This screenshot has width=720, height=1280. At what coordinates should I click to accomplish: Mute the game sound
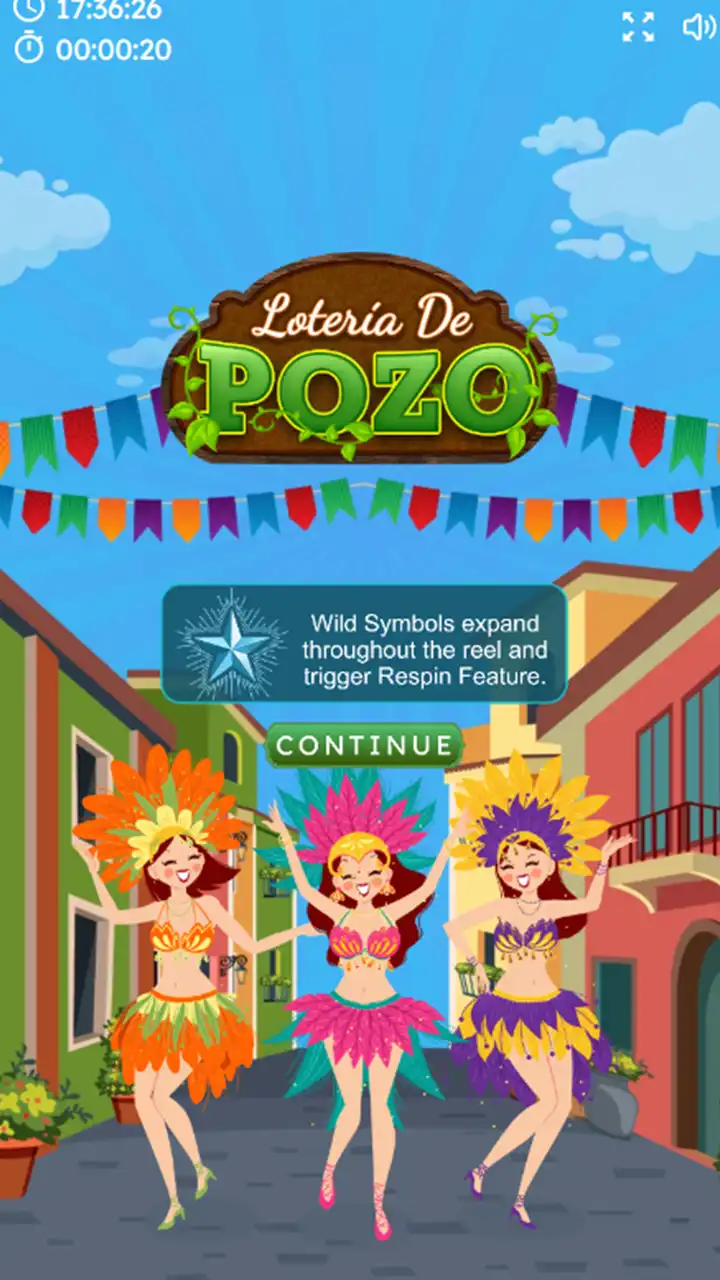(x=698, y=27)
